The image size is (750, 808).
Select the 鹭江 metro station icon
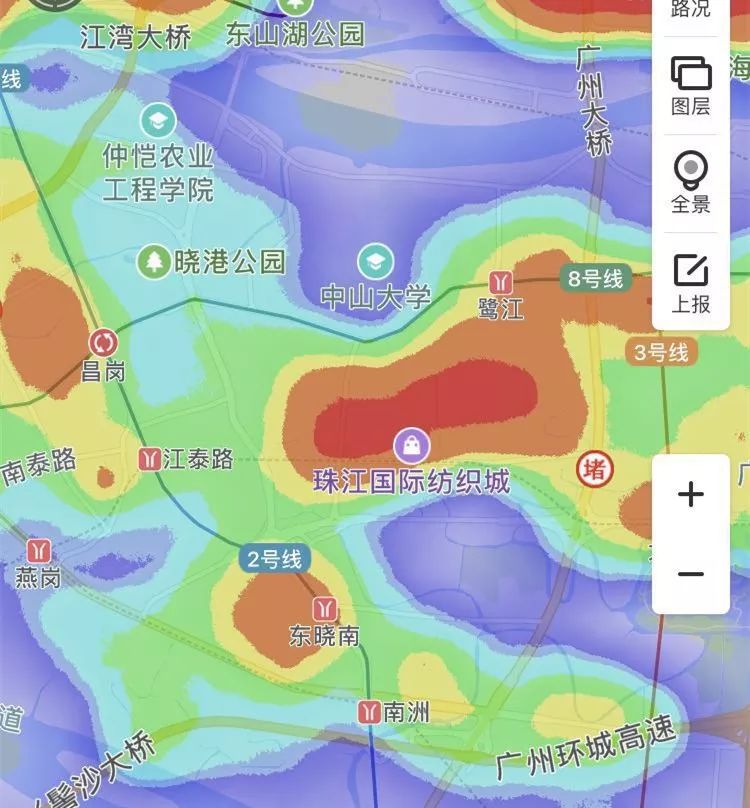point(500,280)
